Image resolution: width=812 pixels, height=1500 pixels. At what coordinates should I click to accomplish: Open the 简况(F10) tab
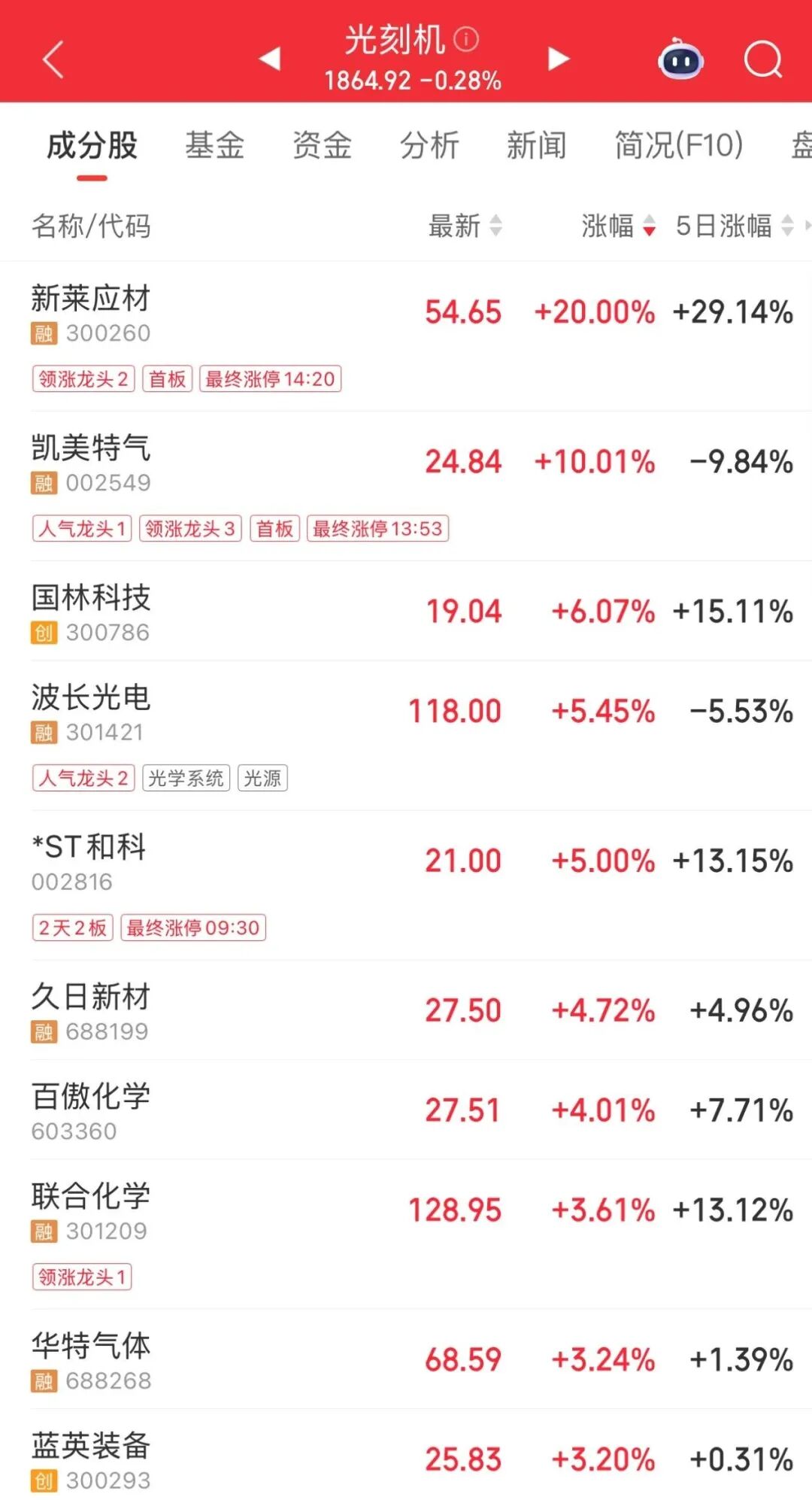(x=678, y=145)
